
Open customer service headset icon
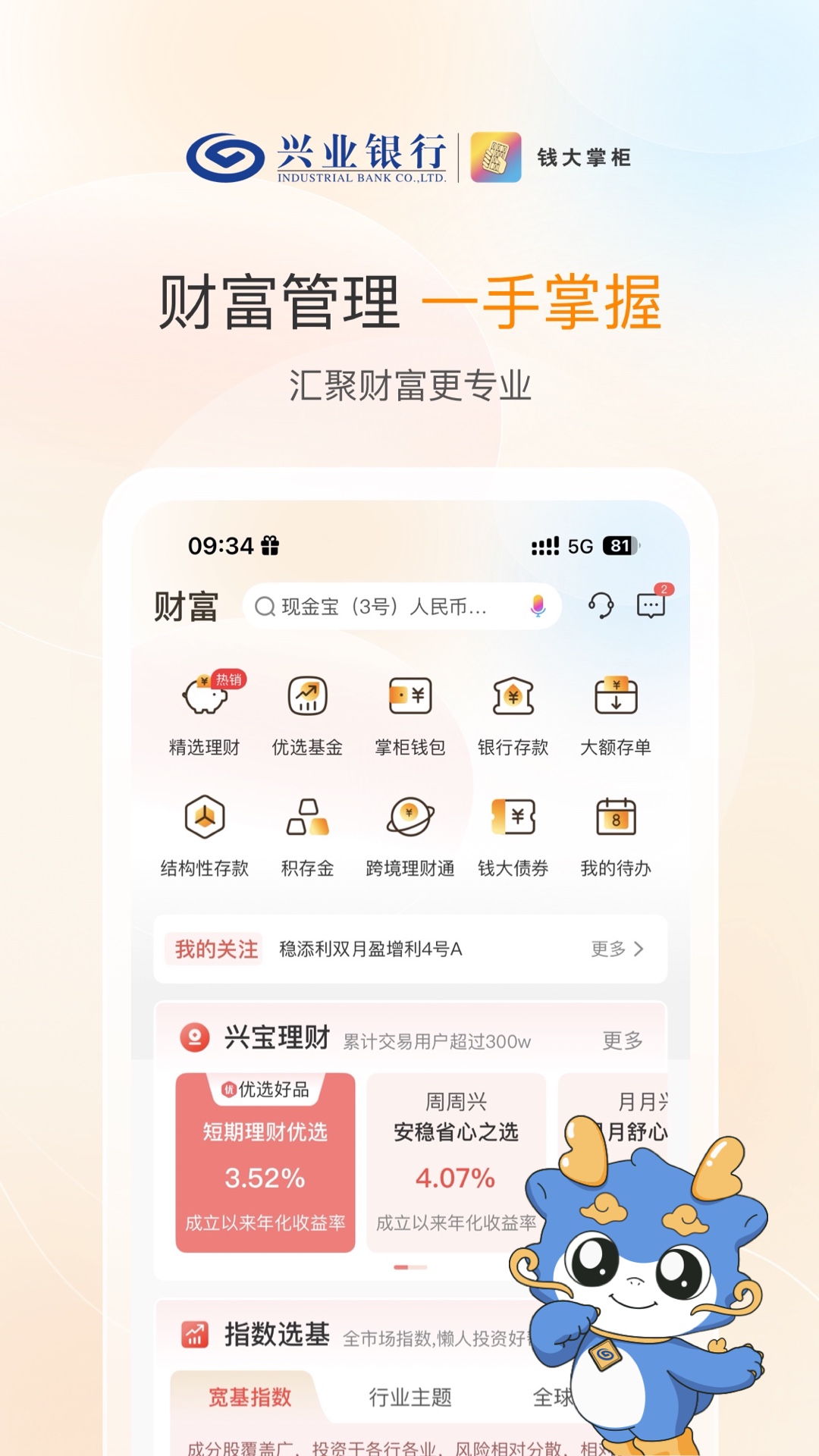(x=598, y=606)
